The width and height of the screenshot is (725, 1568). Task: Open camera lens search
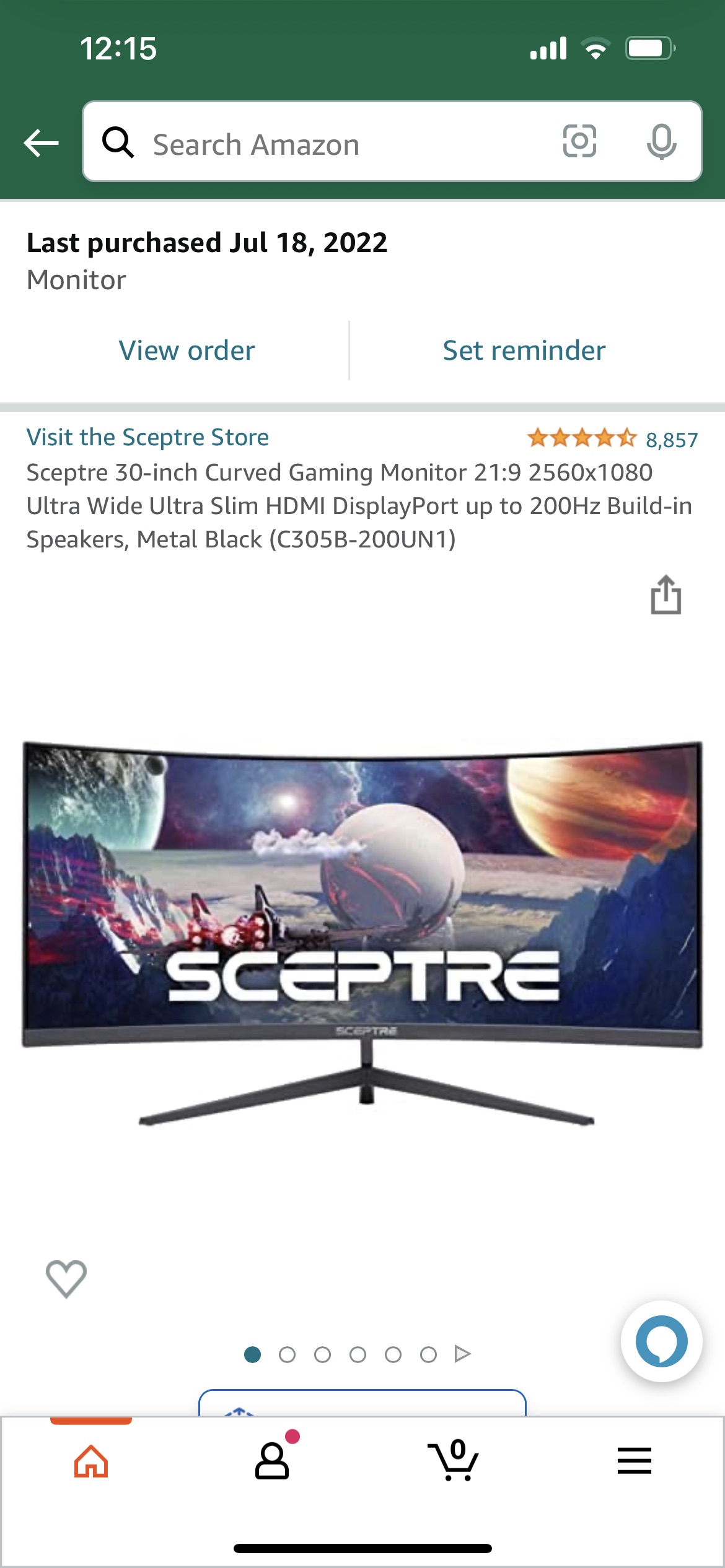[579, 141]
